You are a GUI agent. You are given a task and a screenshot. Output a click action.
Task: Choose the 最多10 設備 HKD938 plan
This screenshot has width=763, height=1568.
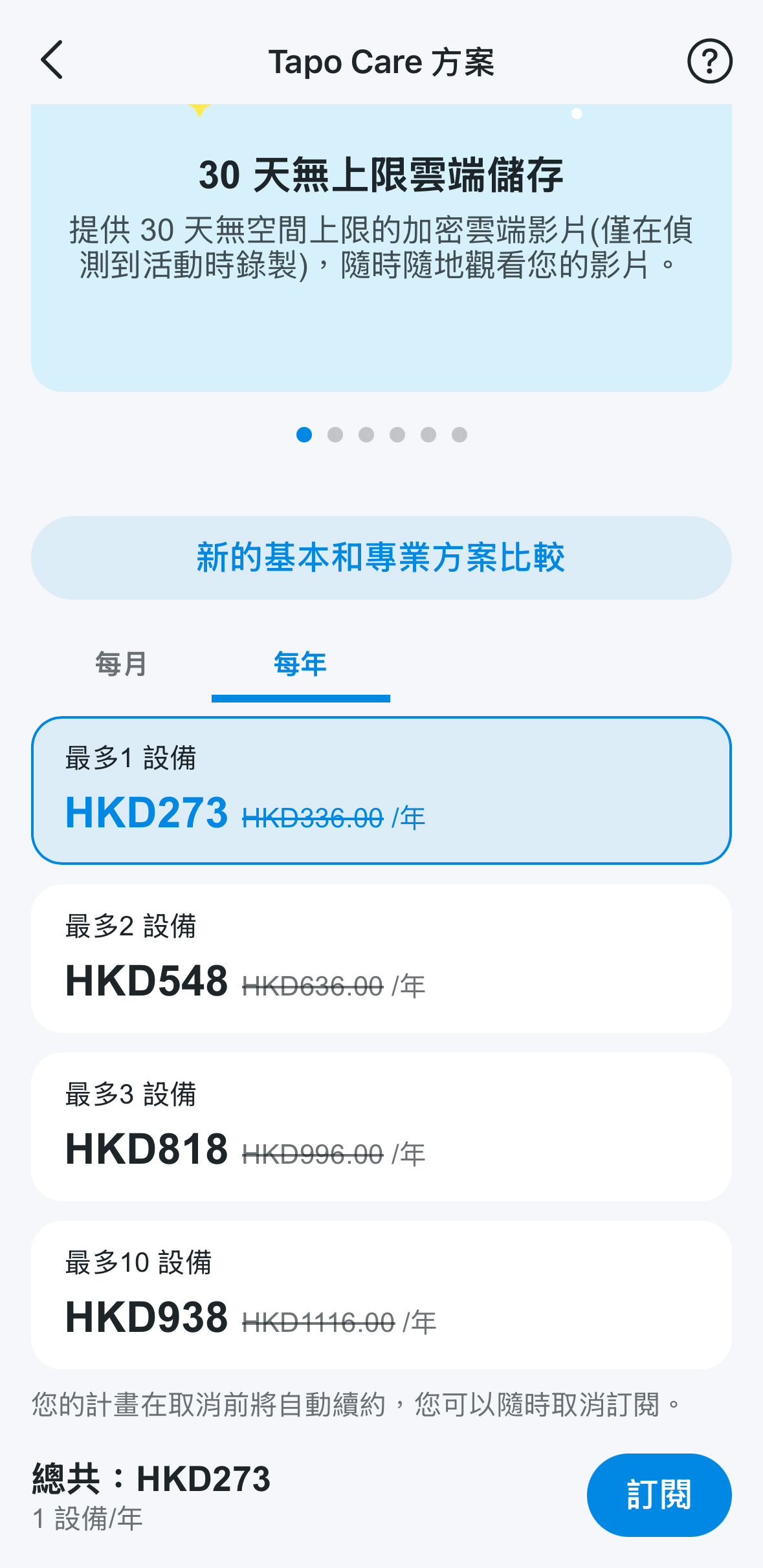381,1294
